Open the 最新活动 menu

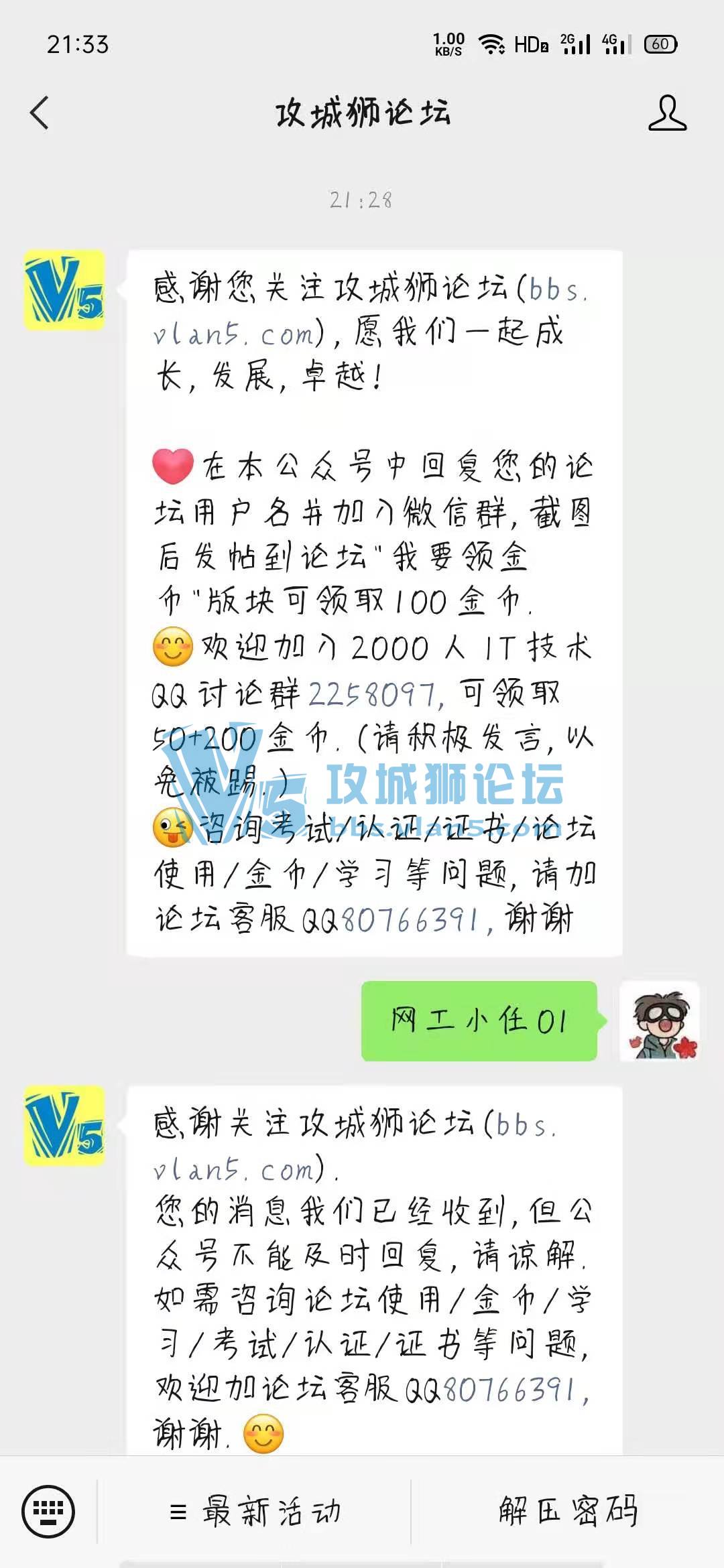coord(255,1512)
